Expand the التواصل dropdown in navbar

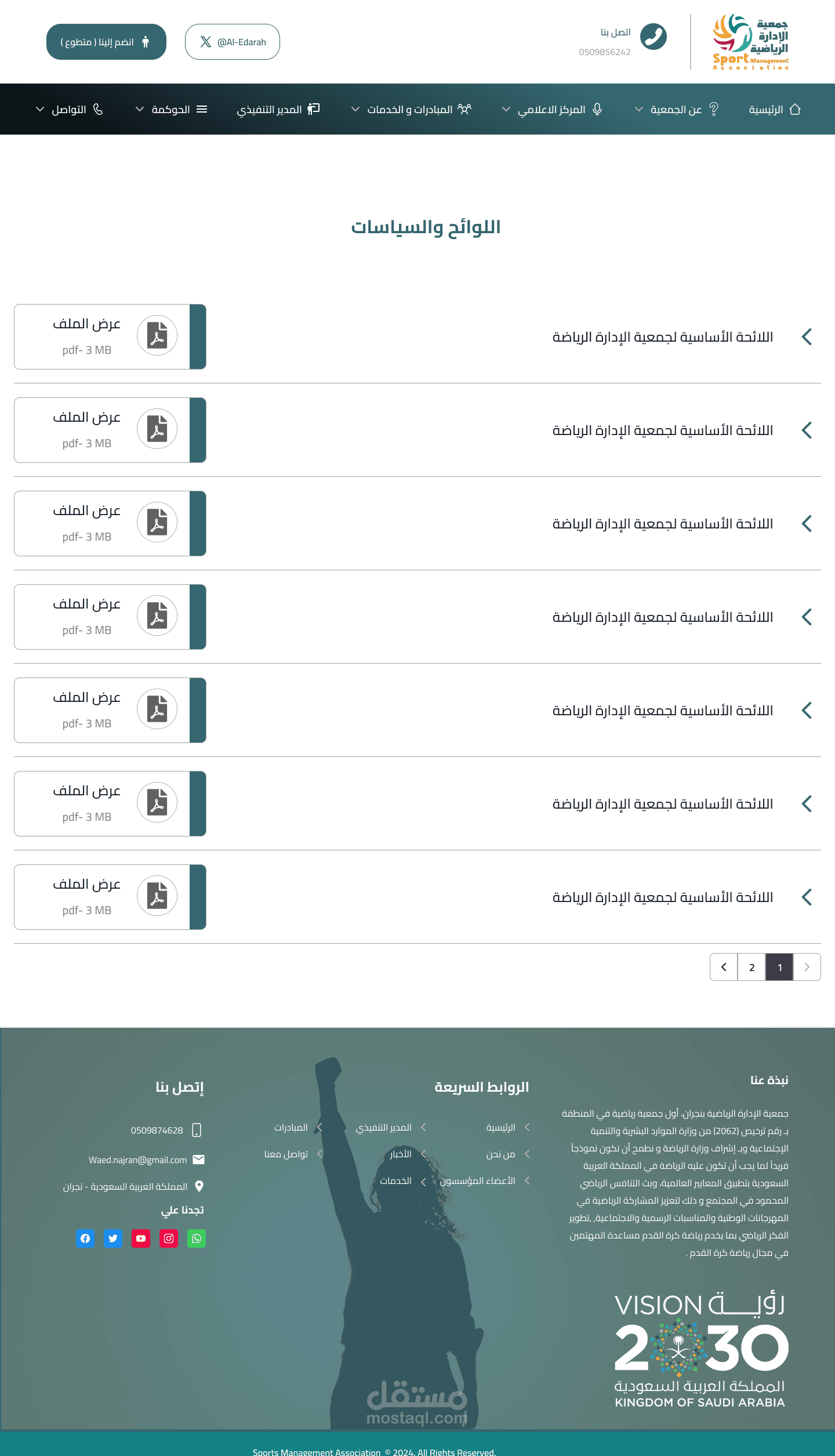69,110
